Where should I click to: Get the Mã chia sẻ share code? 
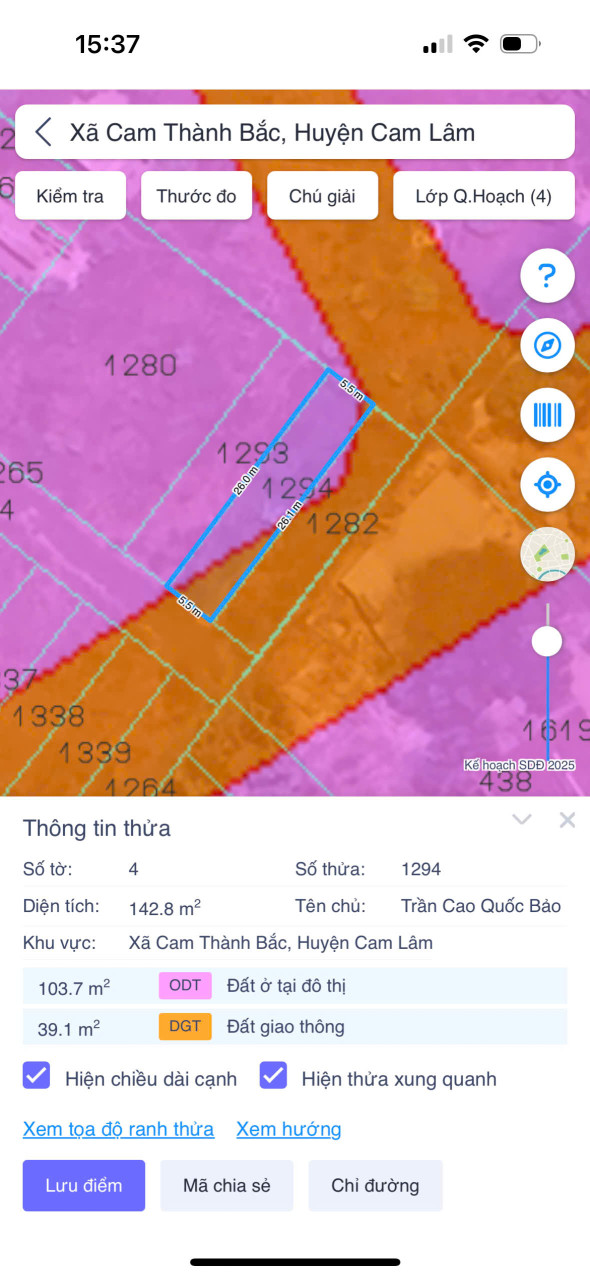pyautogui.click(x=227, y=1186)
